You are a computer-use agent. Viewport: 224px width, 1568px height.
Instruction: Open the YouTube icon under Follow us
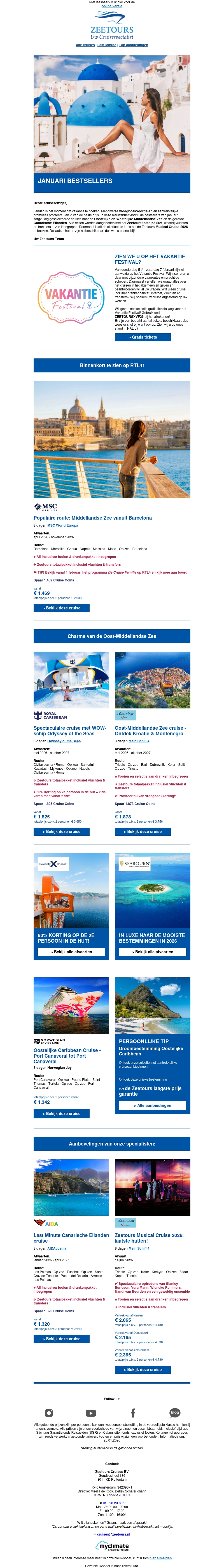click(91, 1413)
